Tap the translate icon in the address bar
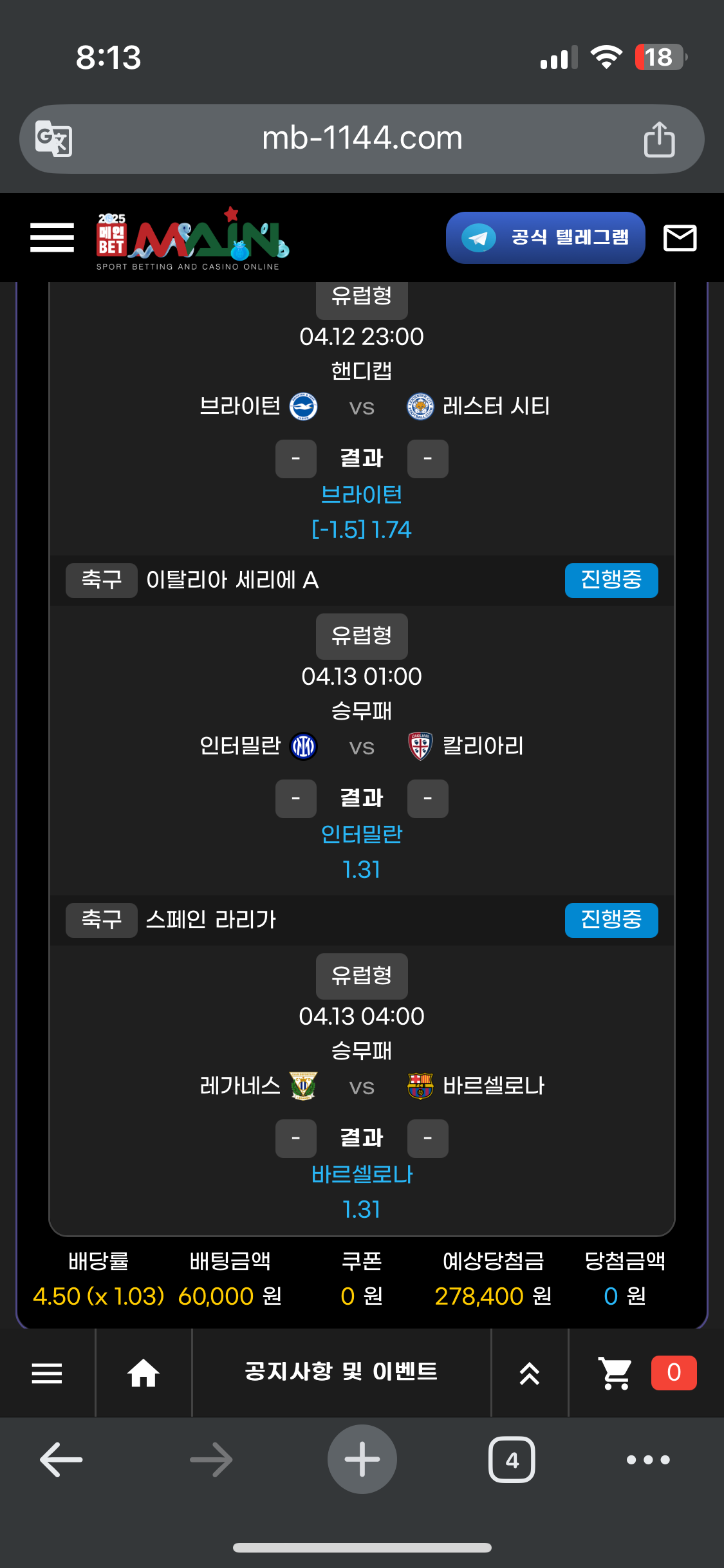 coord(53,138)
